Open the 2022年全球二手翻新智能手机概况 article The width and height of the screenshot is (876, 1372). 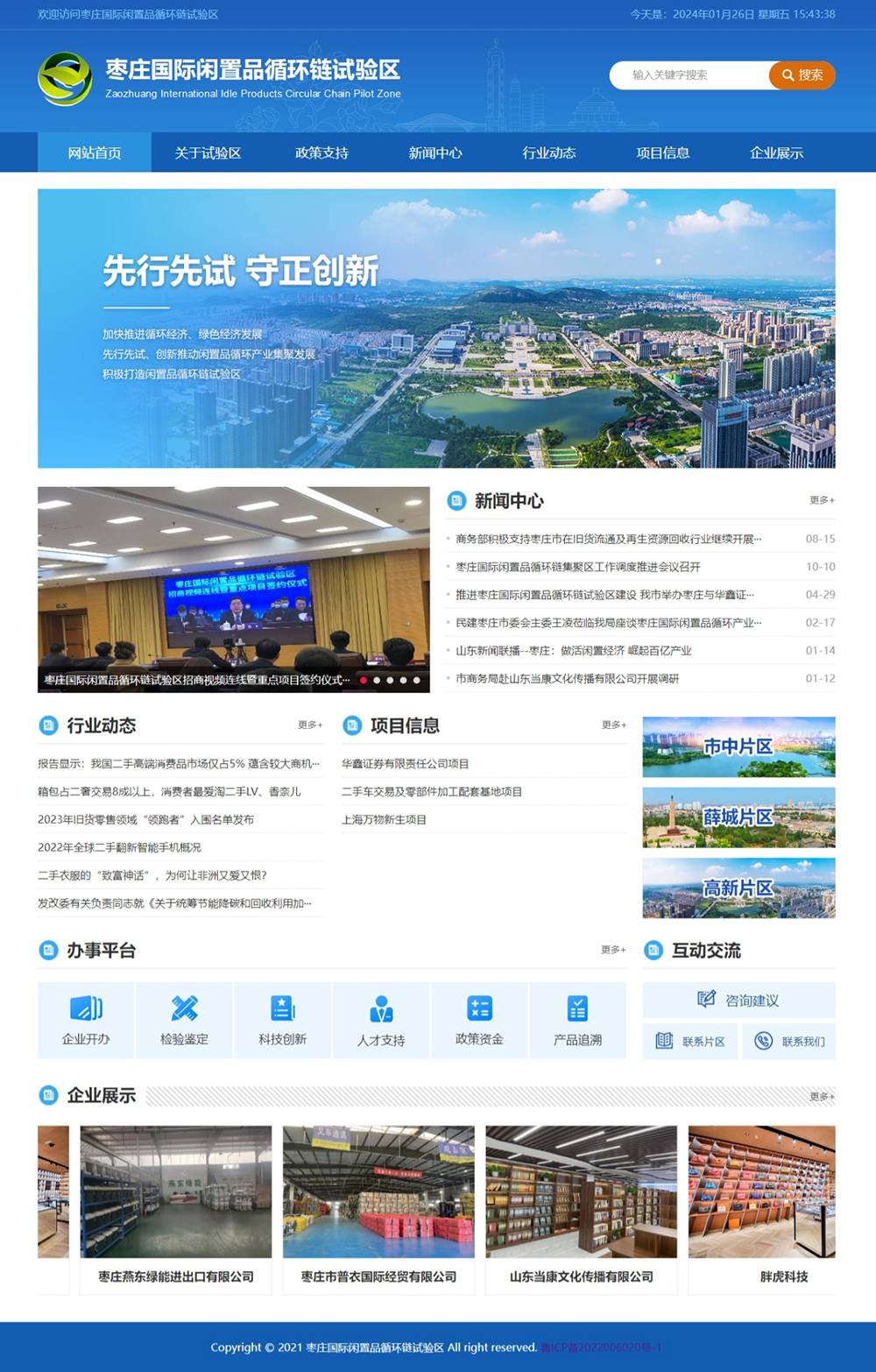[x=119, y=847]
